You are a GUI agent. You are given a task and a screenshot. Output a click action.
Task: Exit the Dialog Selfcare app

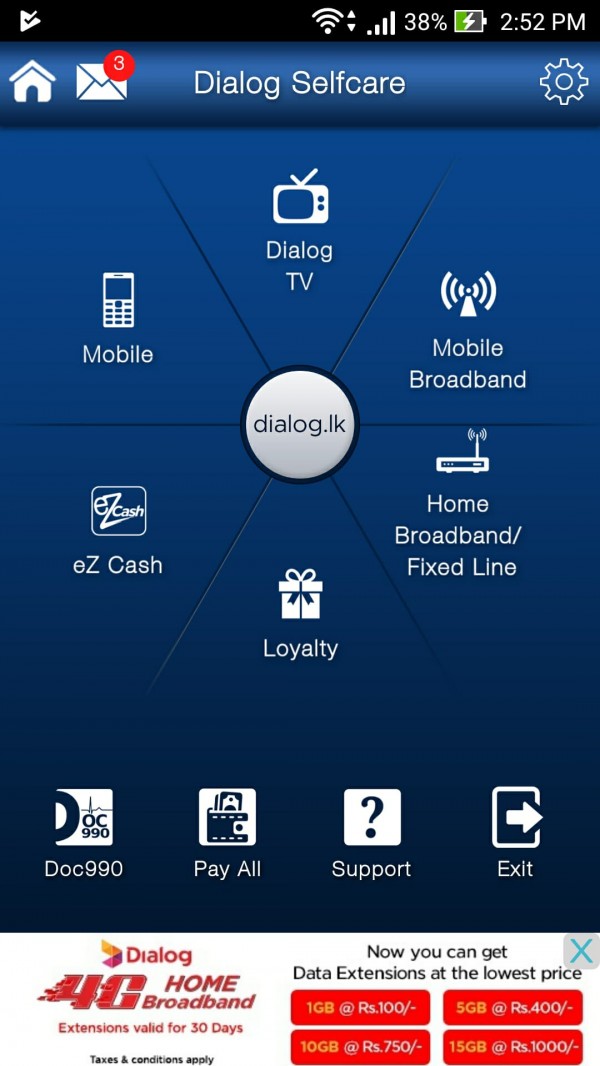pyautogui.click(x=515, y=832)
